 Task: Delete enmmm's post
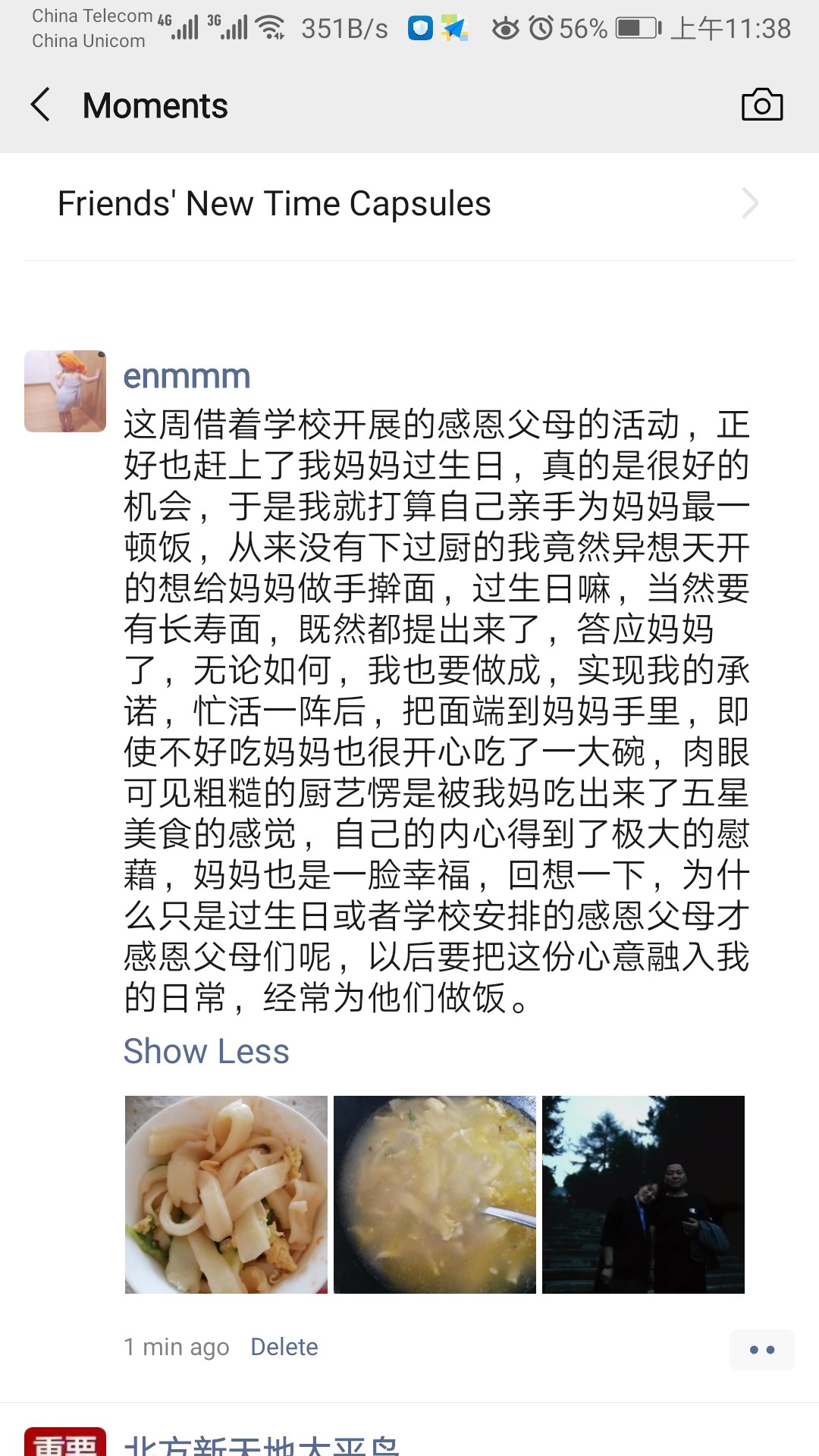pyautogui.click(x=284, y=1347)
